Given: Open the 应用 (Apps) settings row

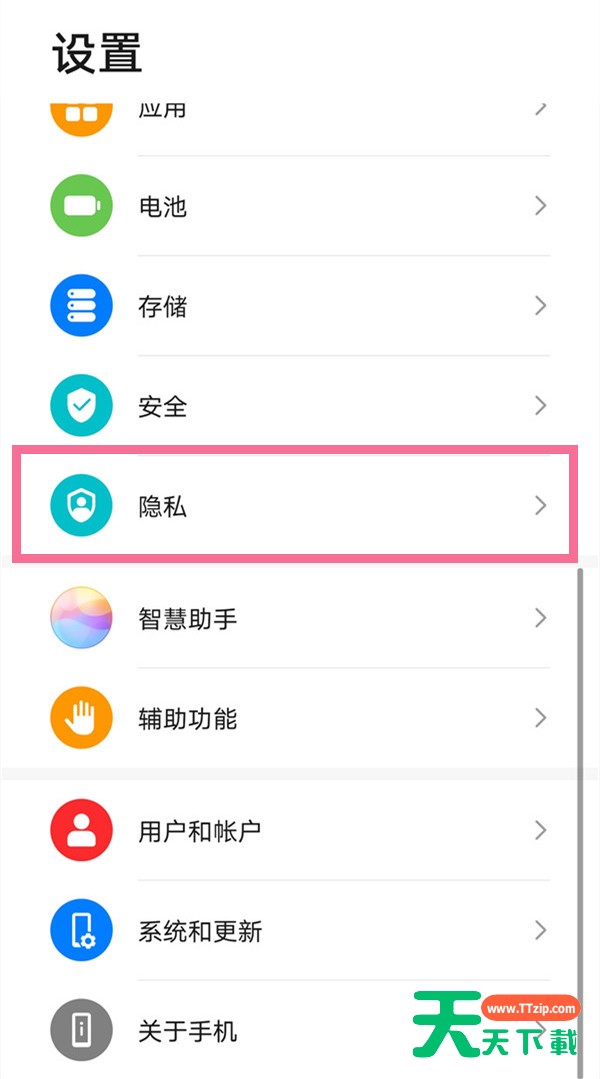Looking at the screenshot, I should coord(300,112).
